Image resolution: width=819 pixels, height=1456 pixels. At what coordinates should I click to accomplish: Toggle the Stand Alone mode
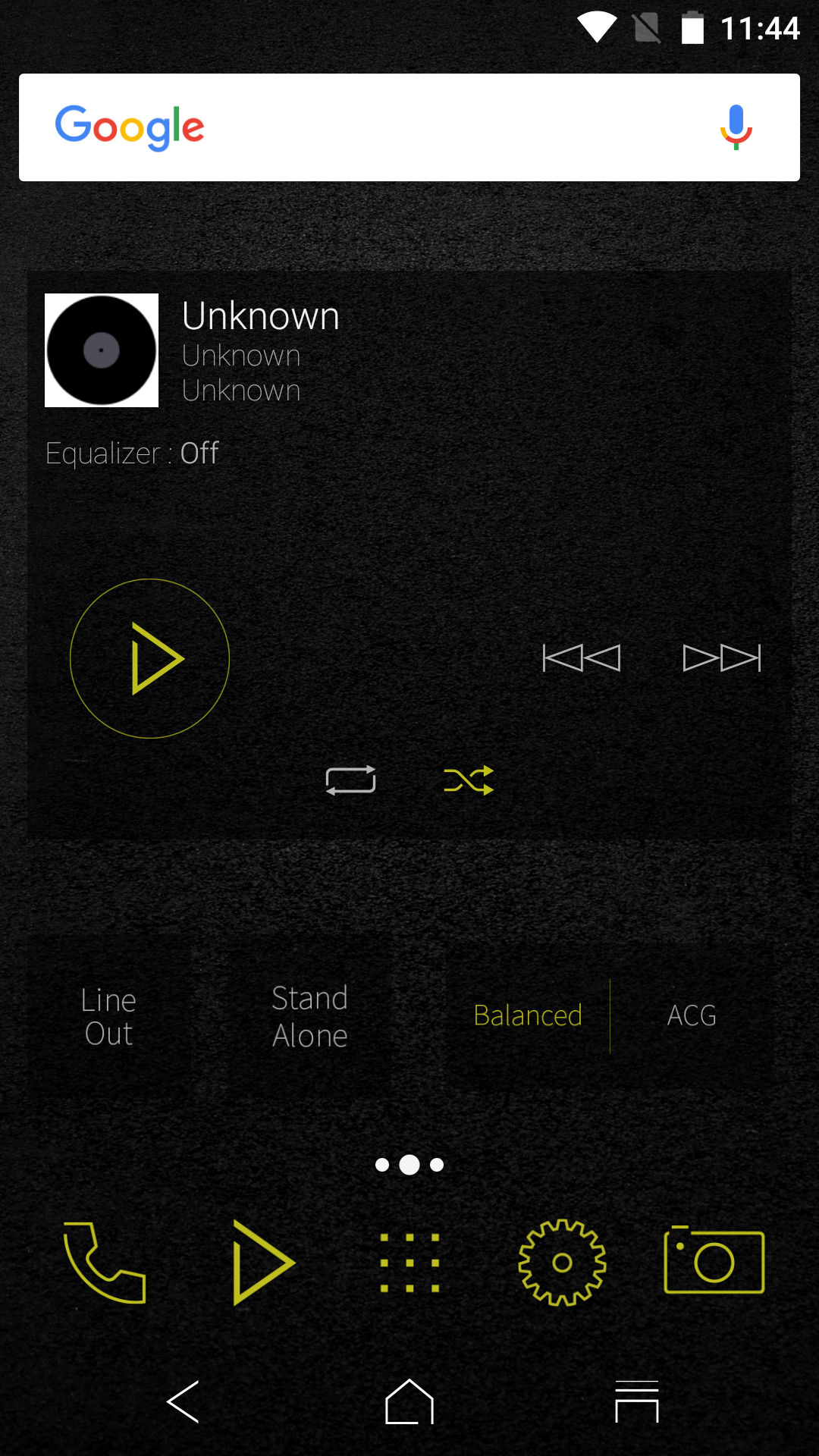[309, 1017]
